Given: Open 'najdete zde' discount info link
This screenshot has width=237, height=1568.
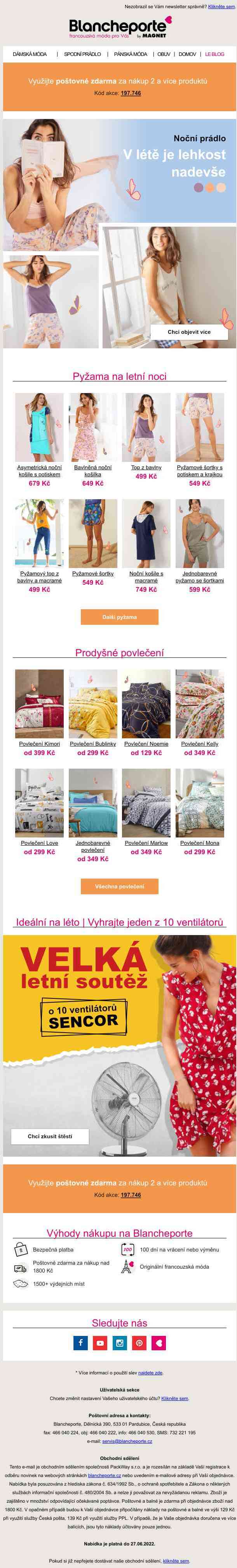Looking at the screenshot, I should tap(150, 1372).
